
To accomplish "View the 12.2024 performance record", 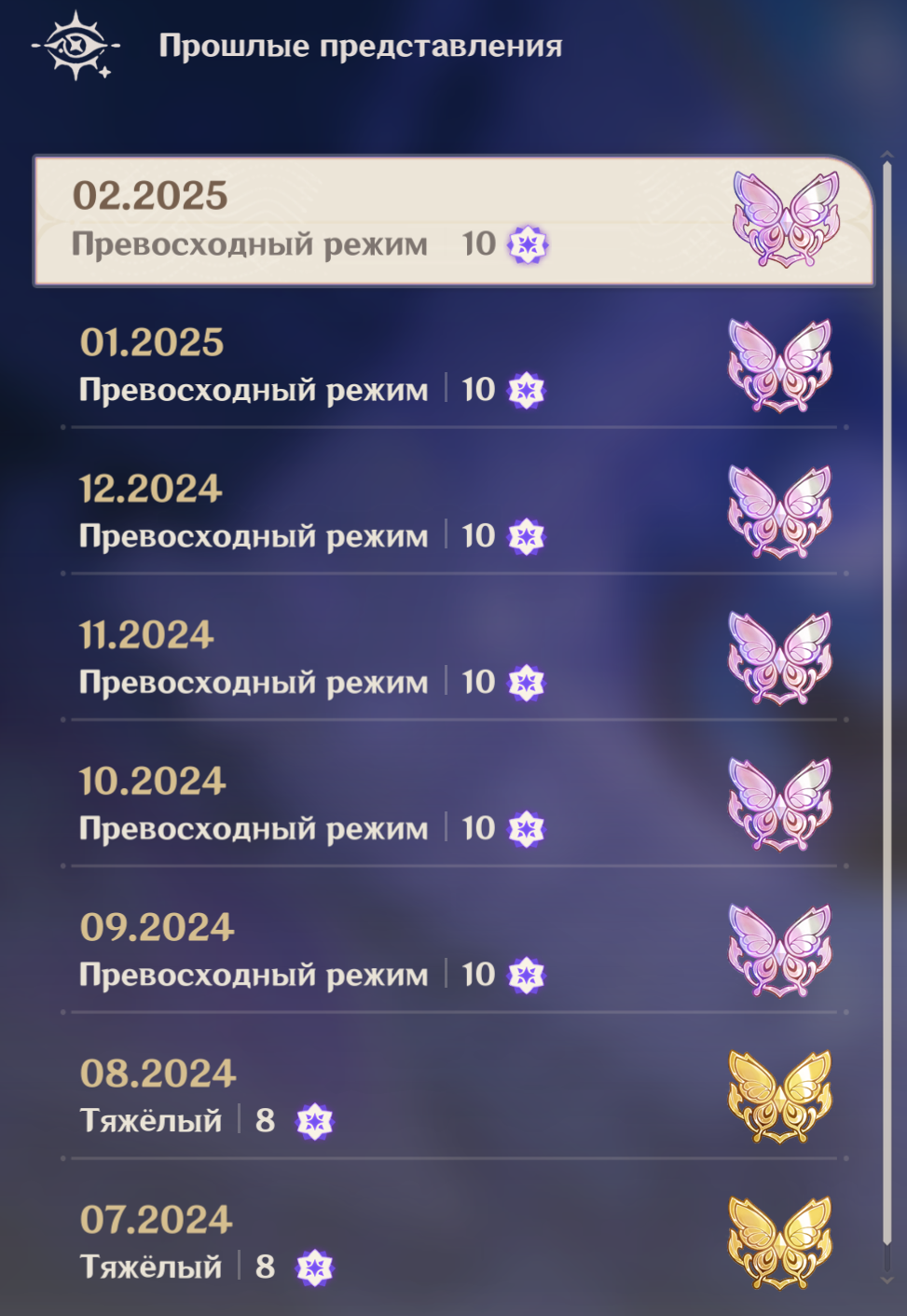I will point(454,513).
